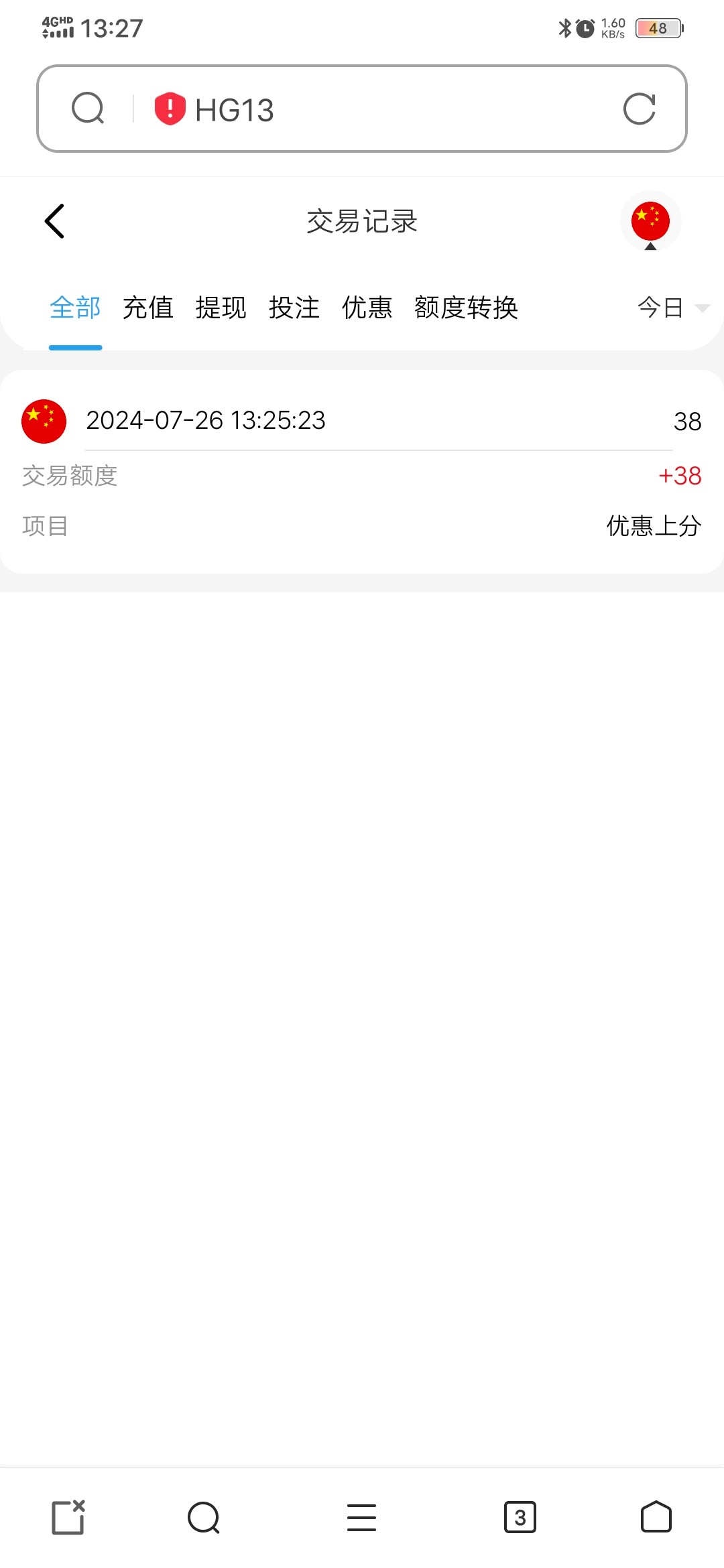The width and height of the screenshot is (724, 1568).
Task: Switch to the 额度转换 tab
Action: pos(466,308)
